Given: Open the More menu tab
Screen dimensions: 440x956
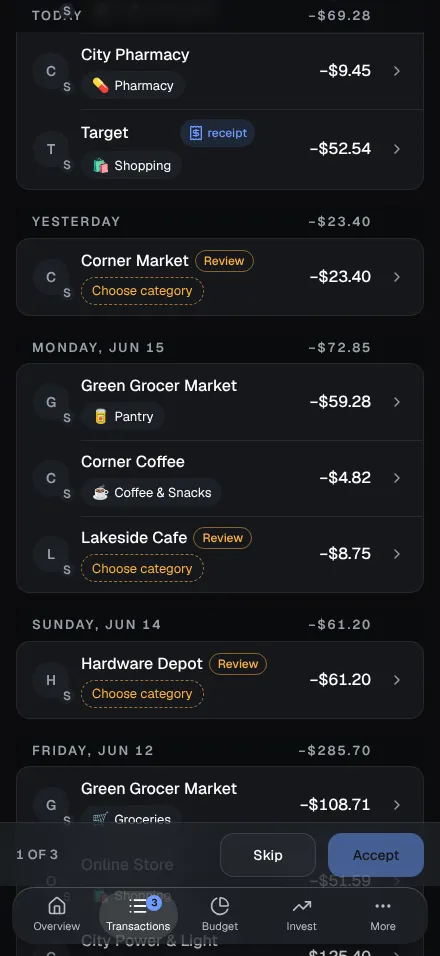Looking at the screenshot, I should coord(383,915).
